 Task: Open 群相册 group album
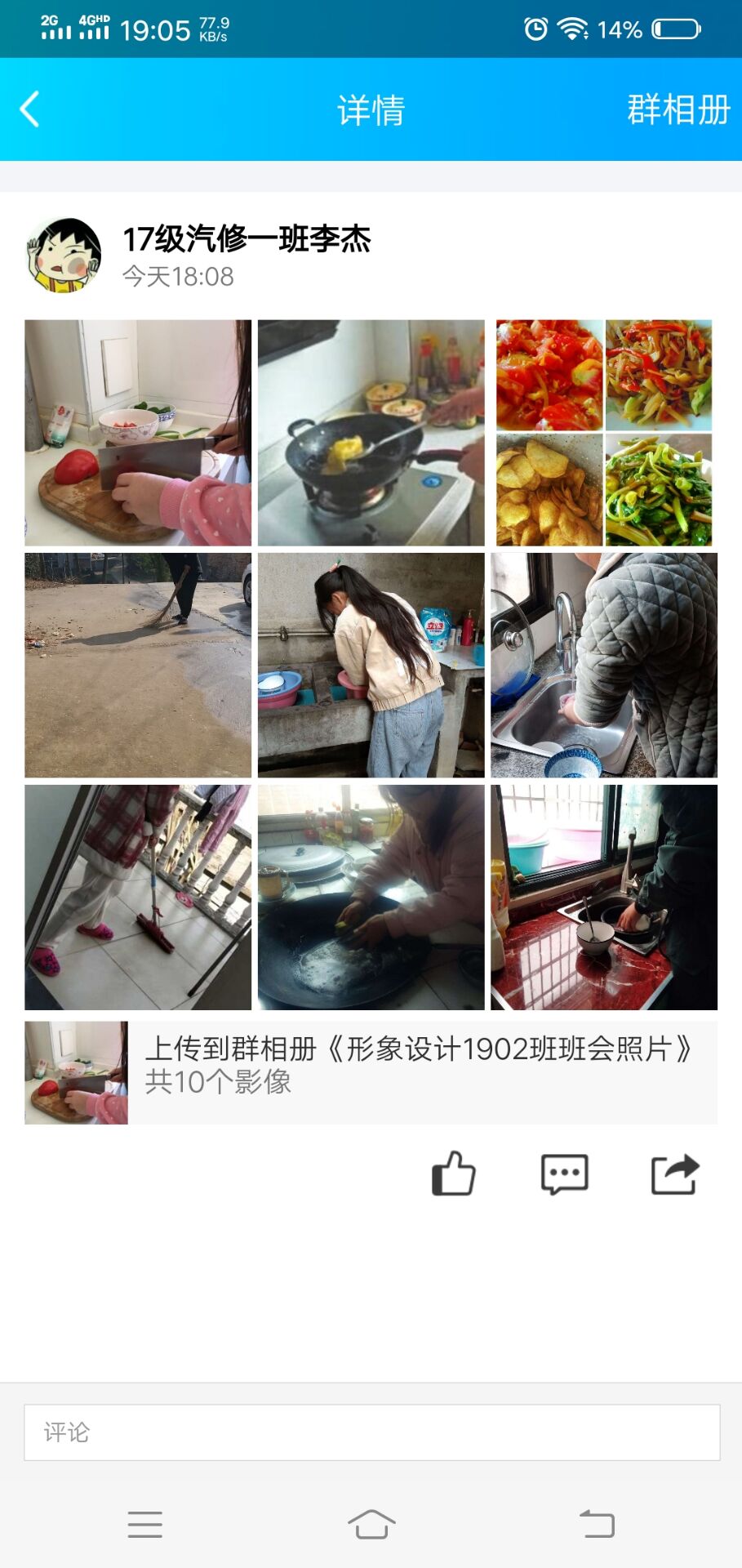(x=678, y=109)
